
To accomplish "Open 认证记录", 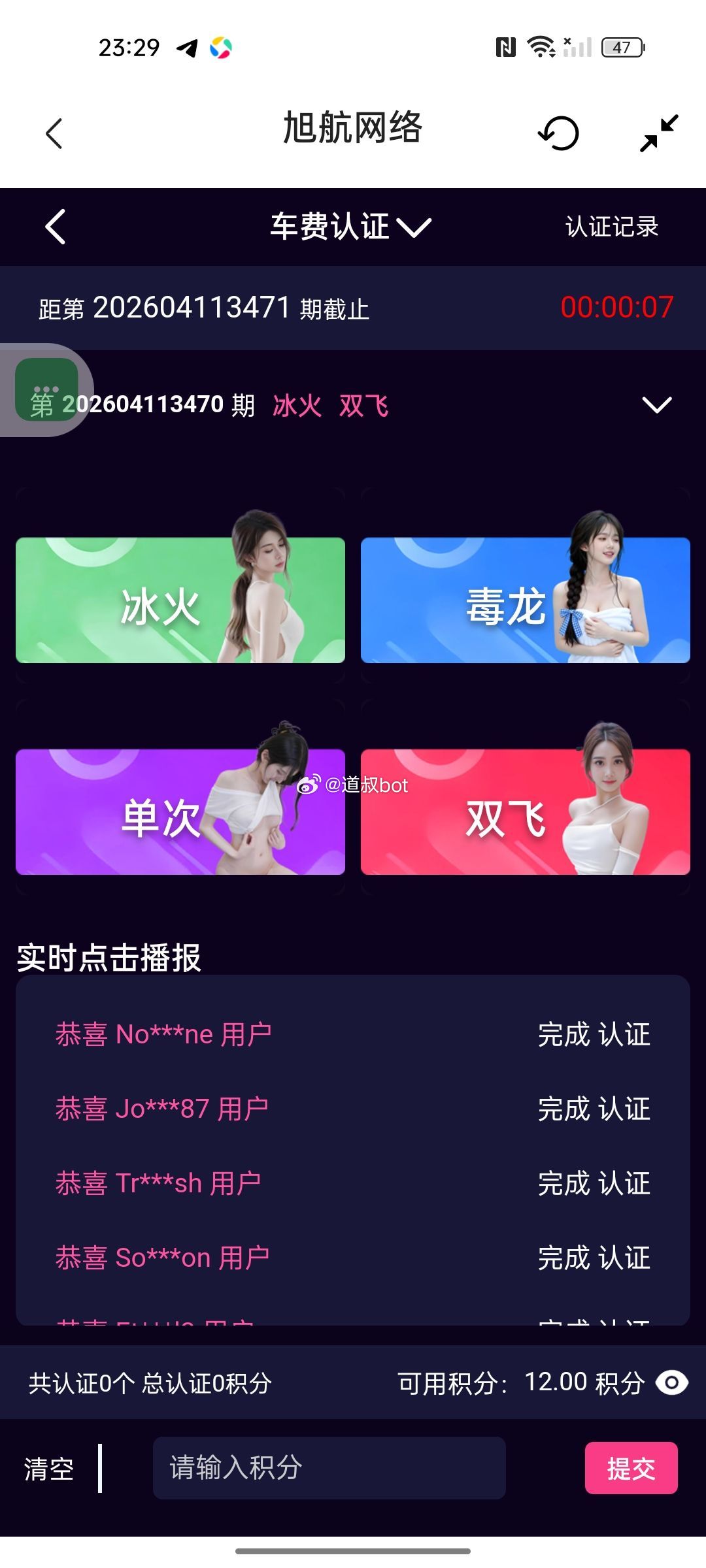I will (611, 227).
